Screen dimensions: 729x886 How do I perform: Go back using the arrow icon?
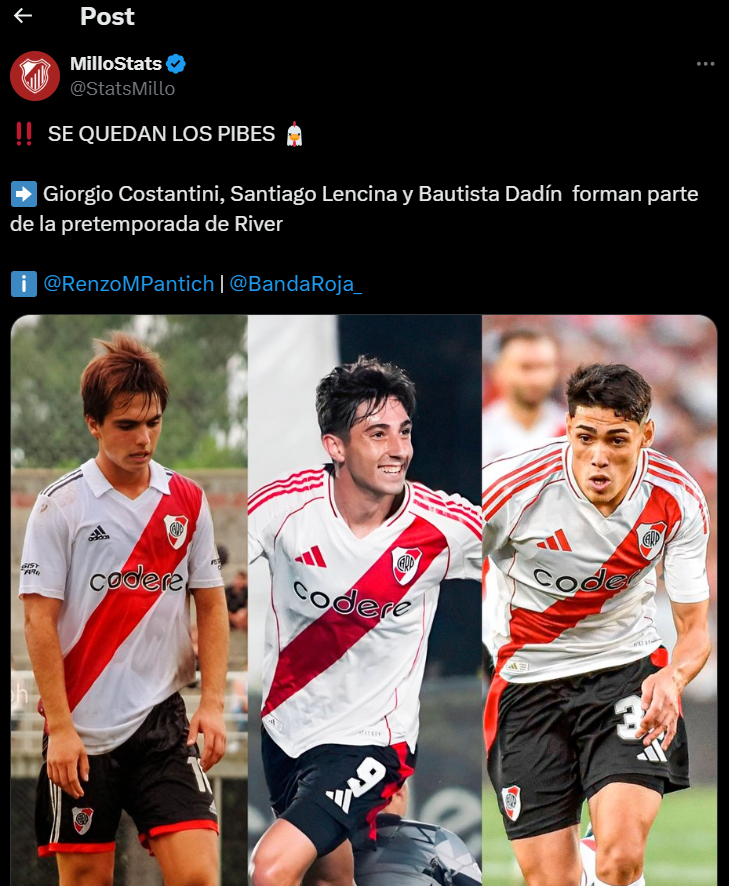(23, 16)
